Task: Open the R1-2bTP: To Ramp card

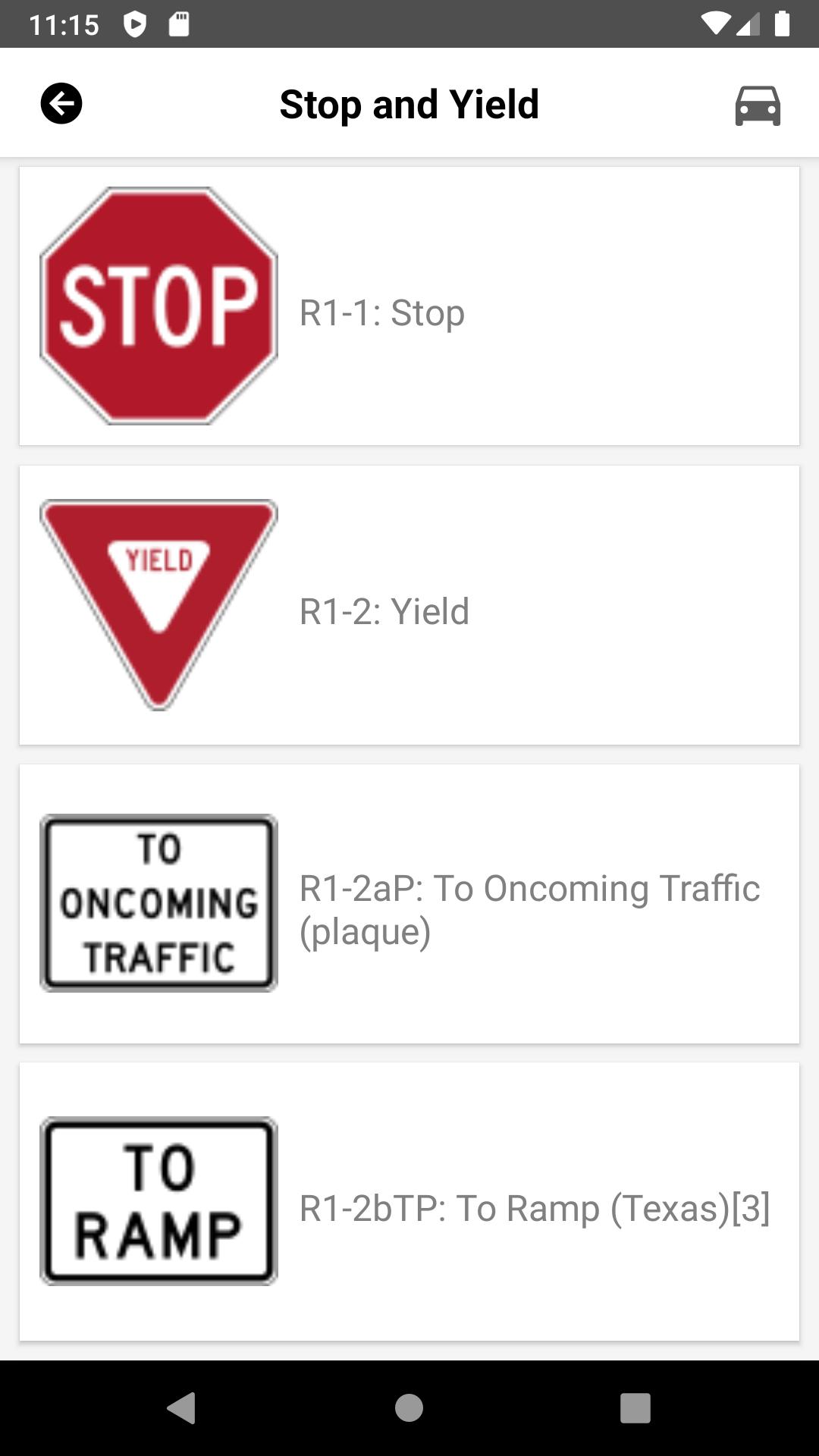Action: coord(409,1201)
